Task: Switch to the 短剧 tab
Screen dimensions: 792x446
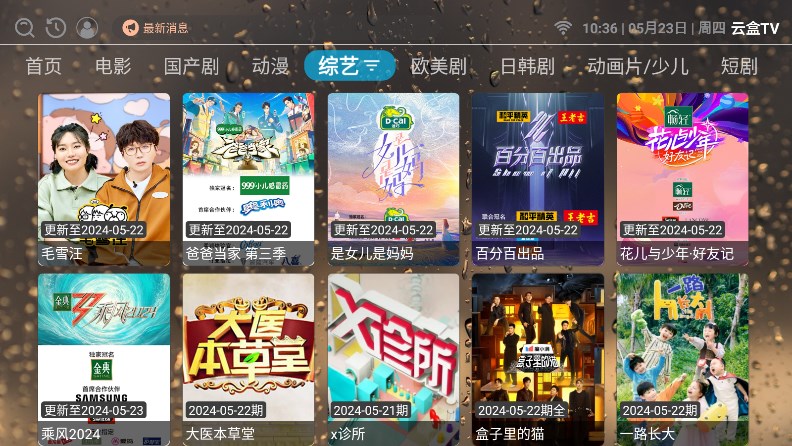Action: [739, 66]
